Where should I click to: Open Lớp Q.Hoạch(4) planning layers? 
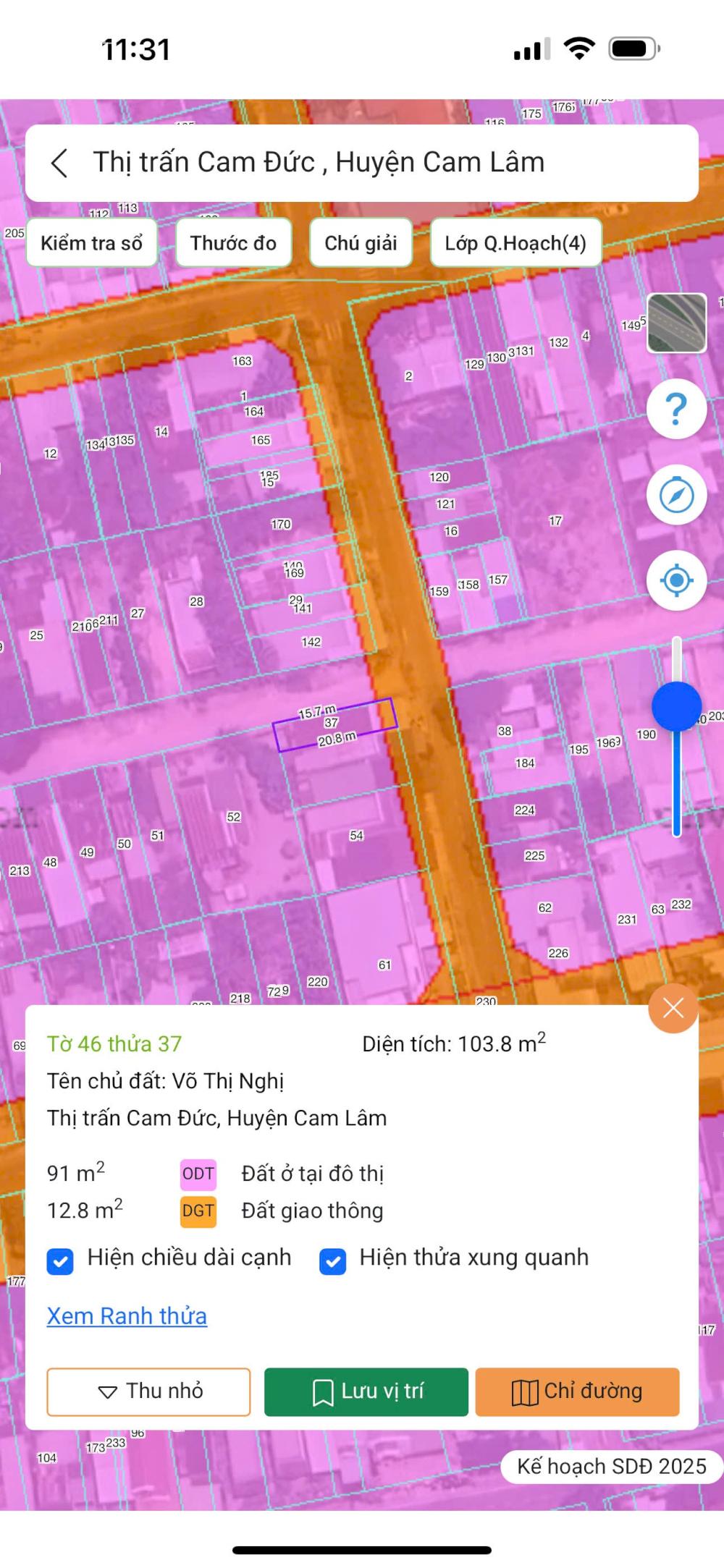pos(515,243)
